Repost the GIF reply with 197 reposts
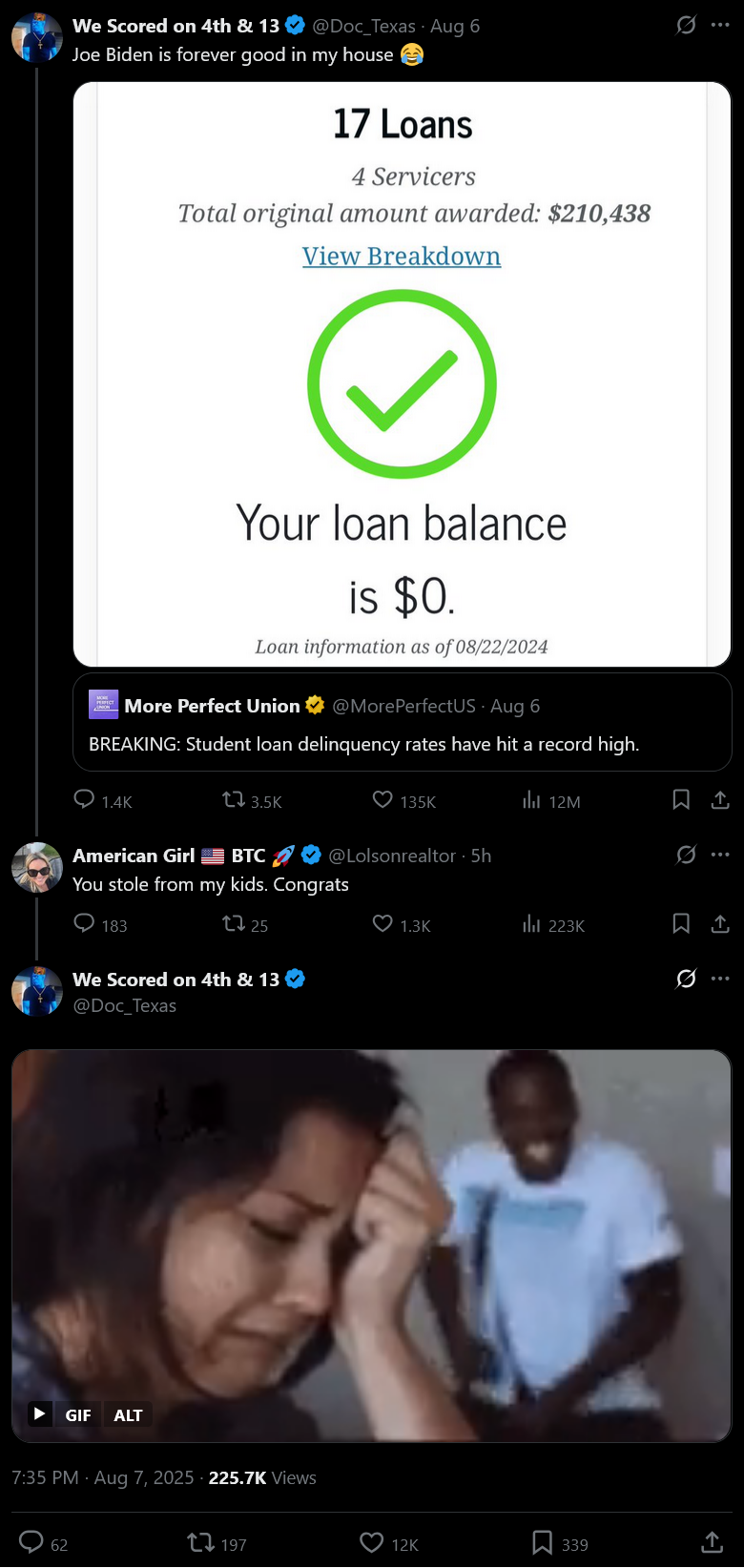This screenshot has height=1568, width=744. (x=200, y=1542)
